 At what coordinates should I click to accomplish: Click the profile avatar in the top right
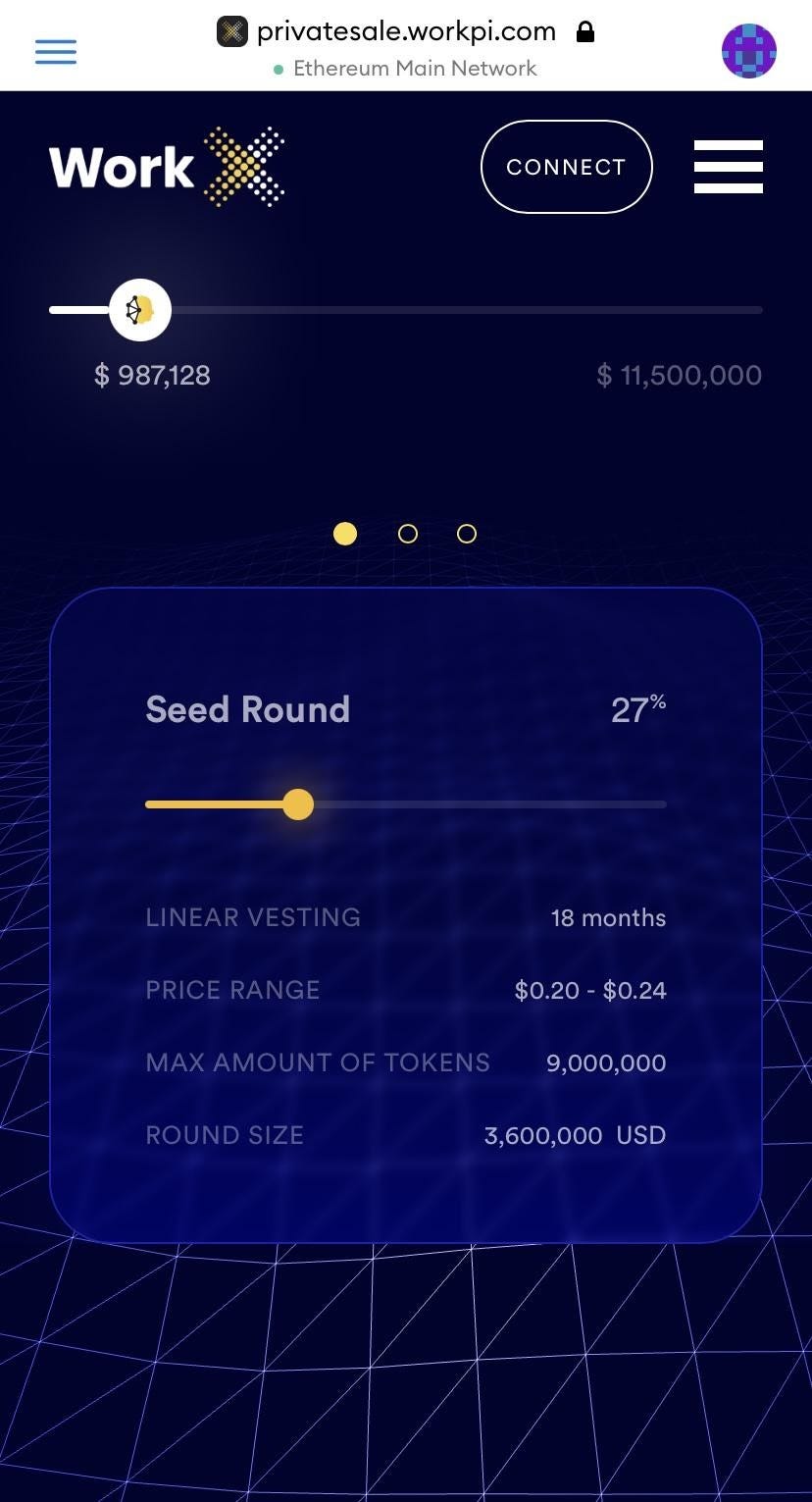(x=748, y=49)
